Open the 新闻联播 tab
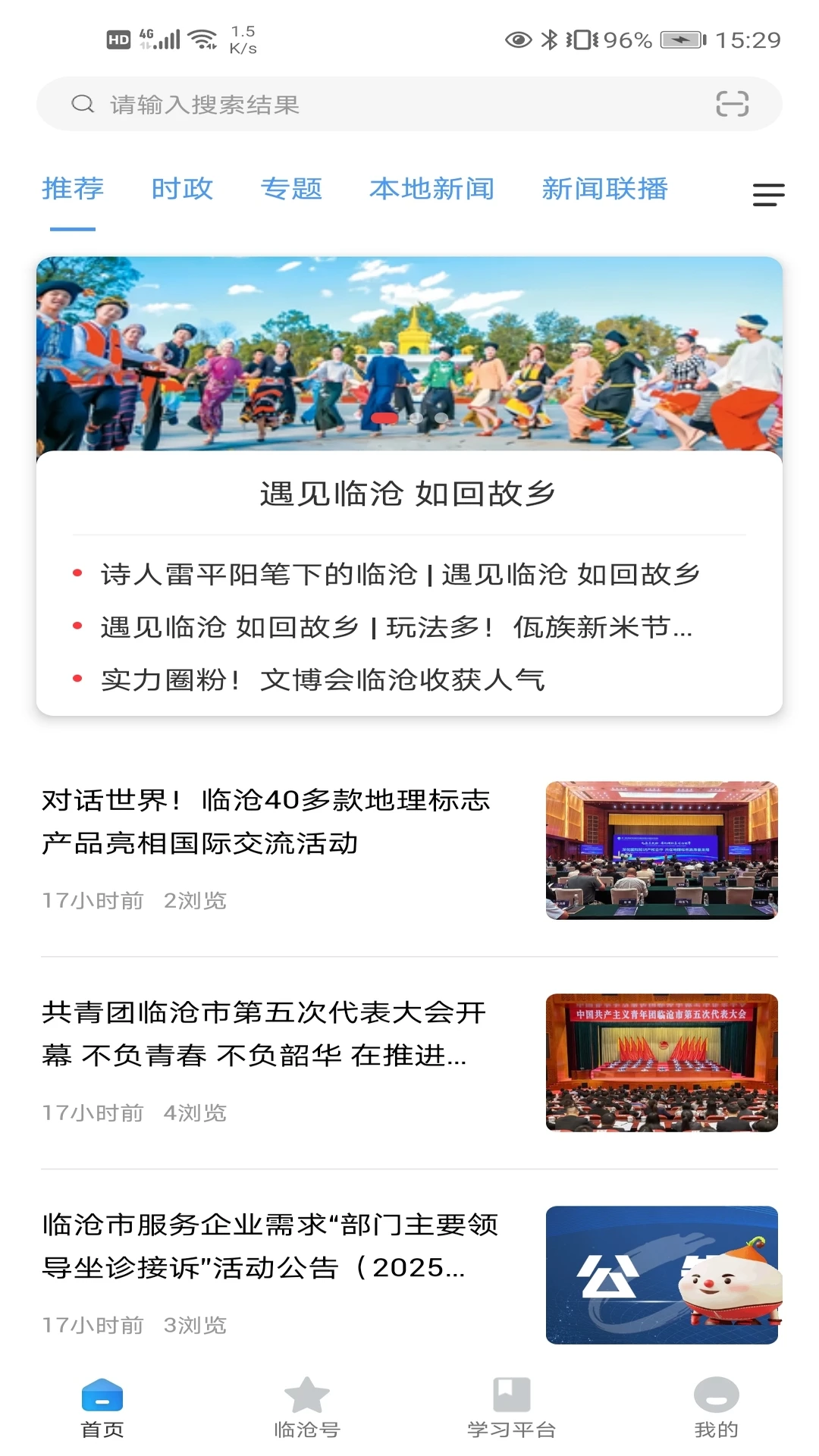 tap(604, 190)
